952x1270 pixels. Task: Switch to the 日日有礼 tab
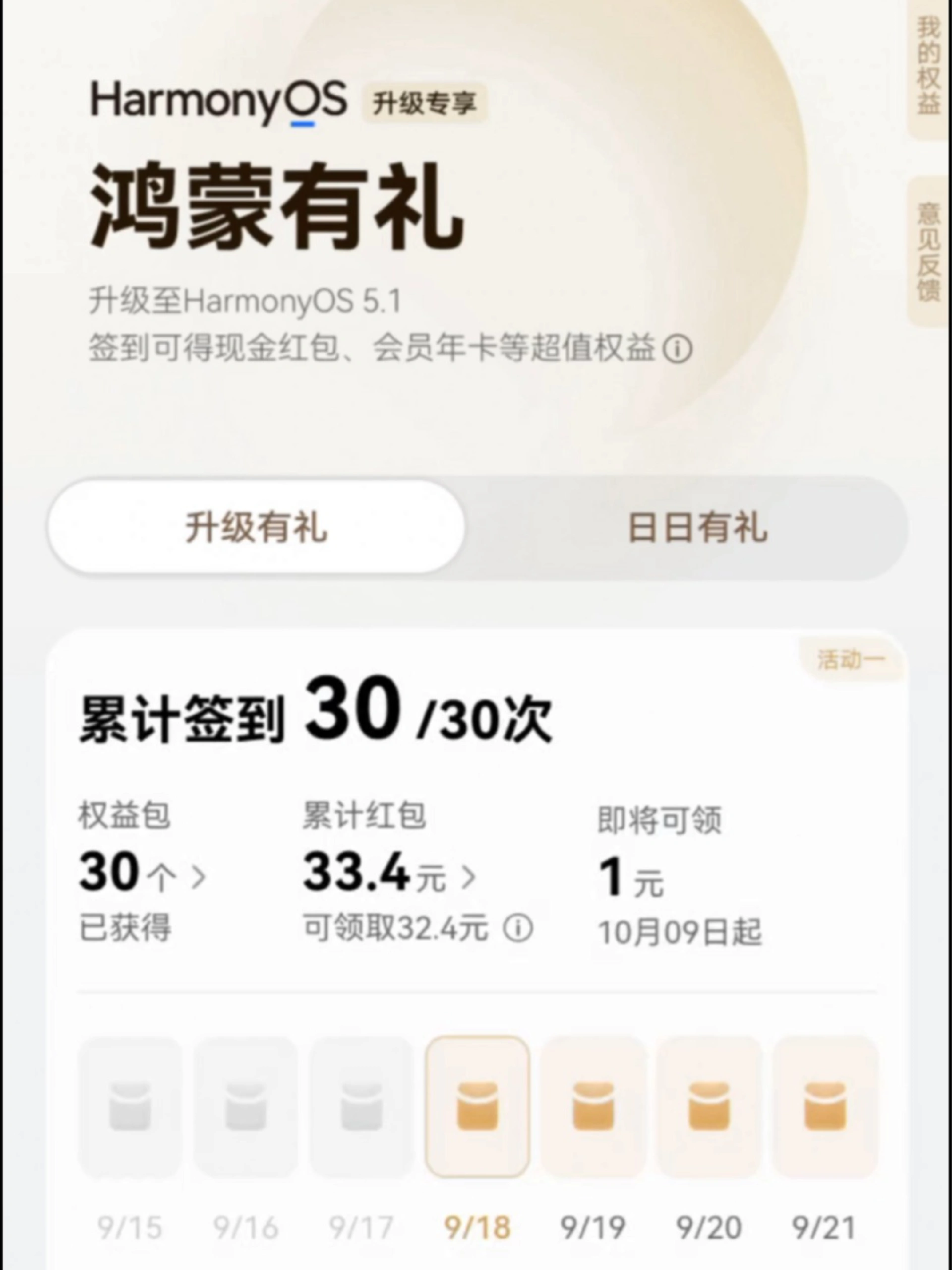tap(697, 528)
